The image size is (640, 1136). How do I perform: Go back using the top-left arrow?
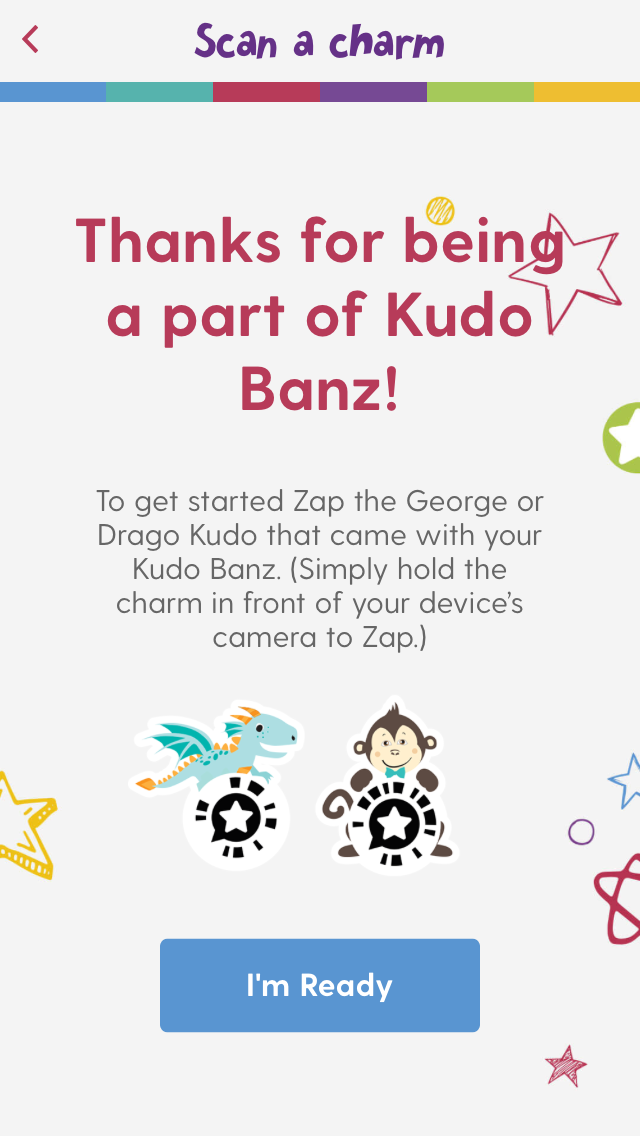click(x=30, y=40)
